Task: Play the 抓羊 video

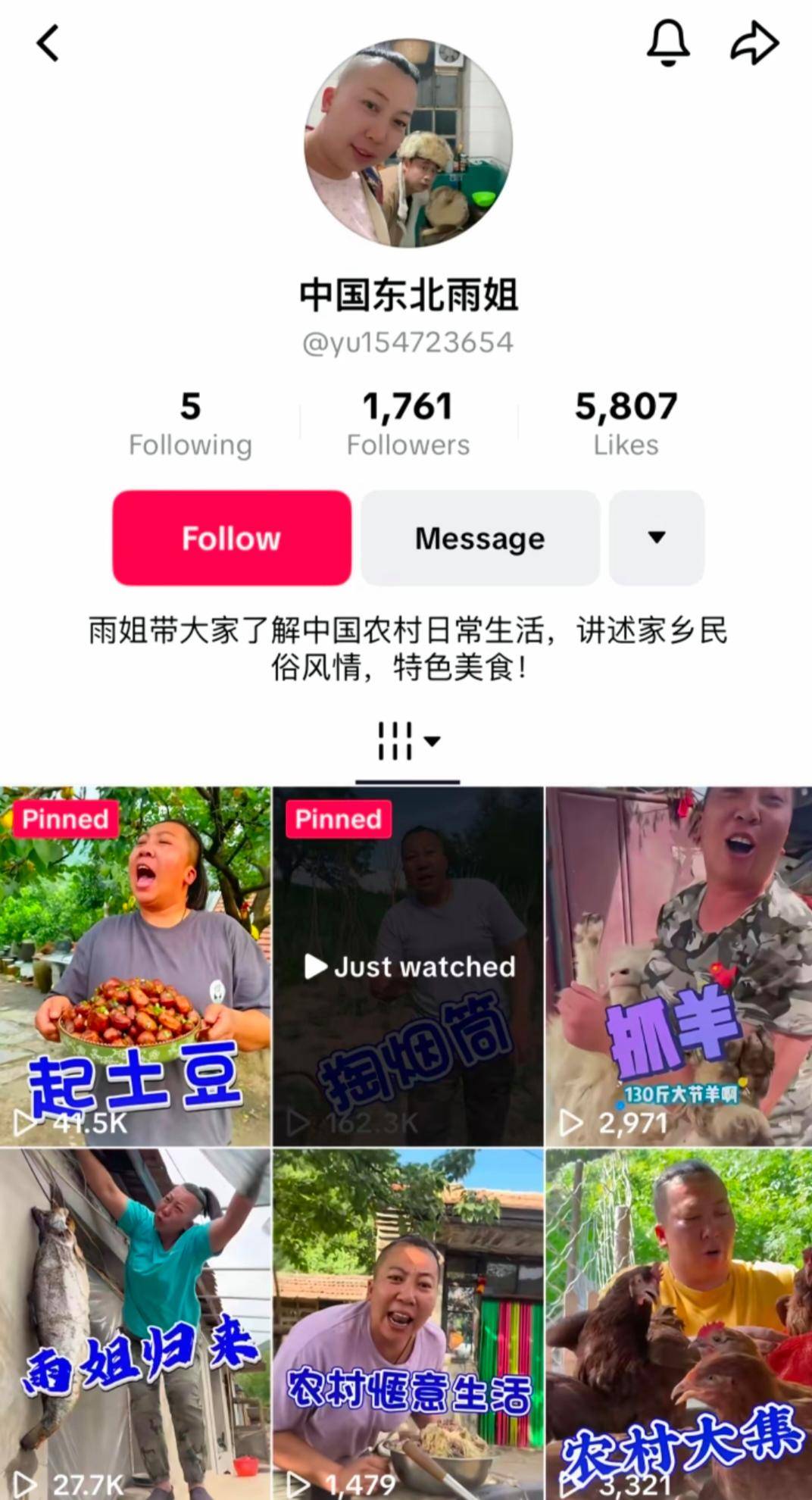Action: coord(679,966)
